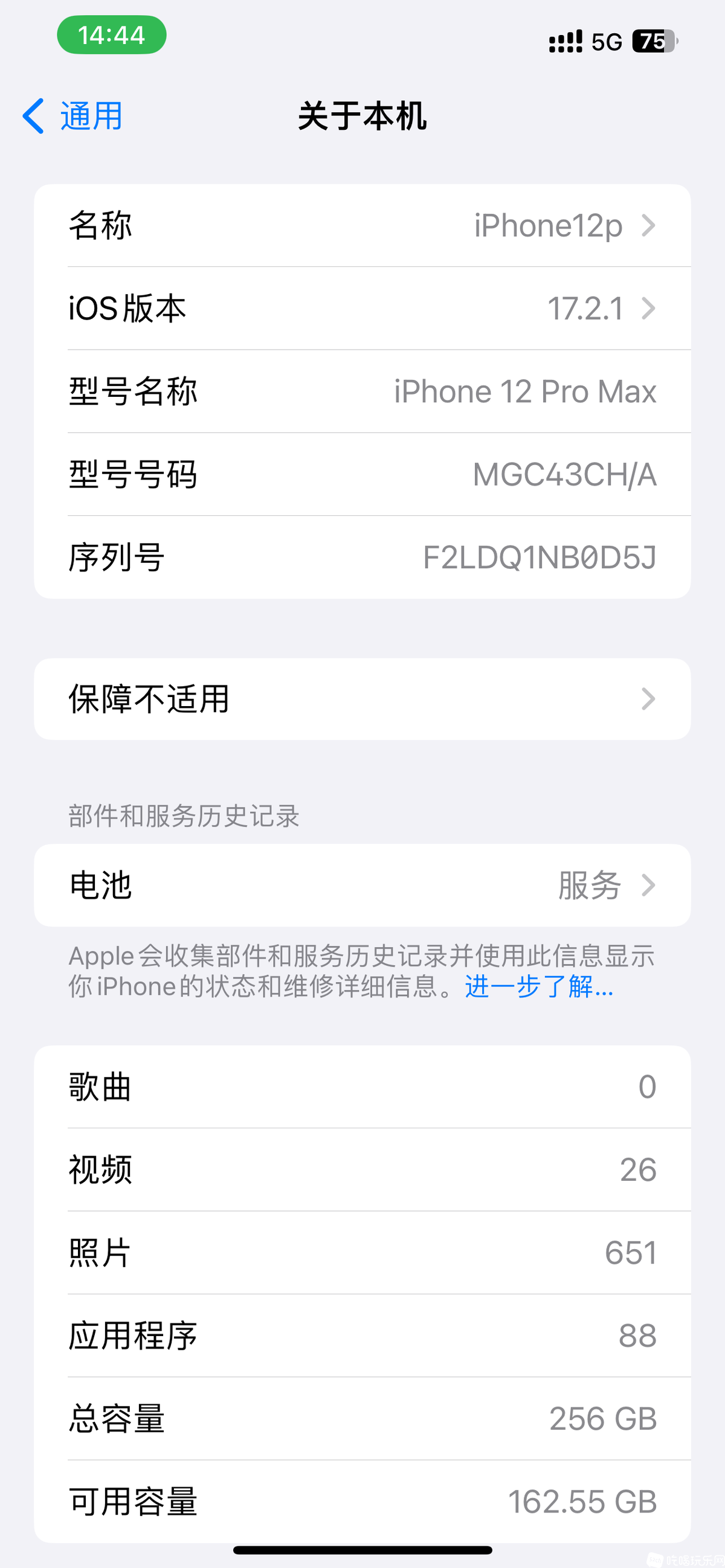The height and width of the screenshot is (1568, 725).
Task: Open the 名称 row to rename device
Action: (x=362, y=225)
